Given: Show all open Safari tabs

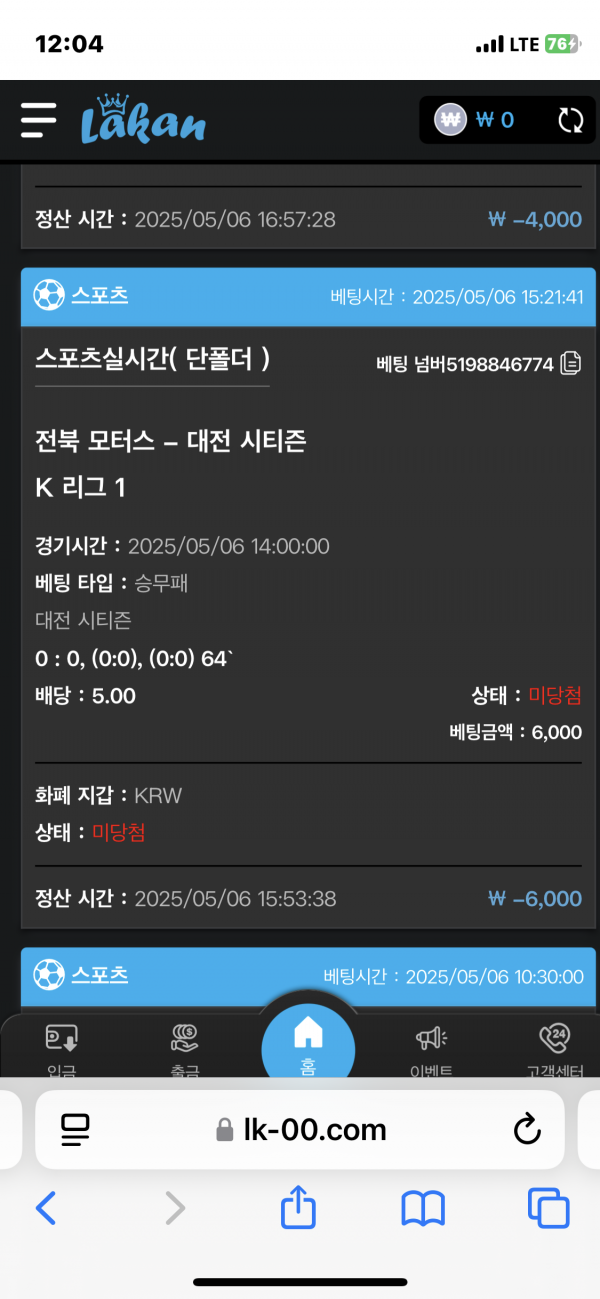Looking at the screenshot, I should [548, 1209].
